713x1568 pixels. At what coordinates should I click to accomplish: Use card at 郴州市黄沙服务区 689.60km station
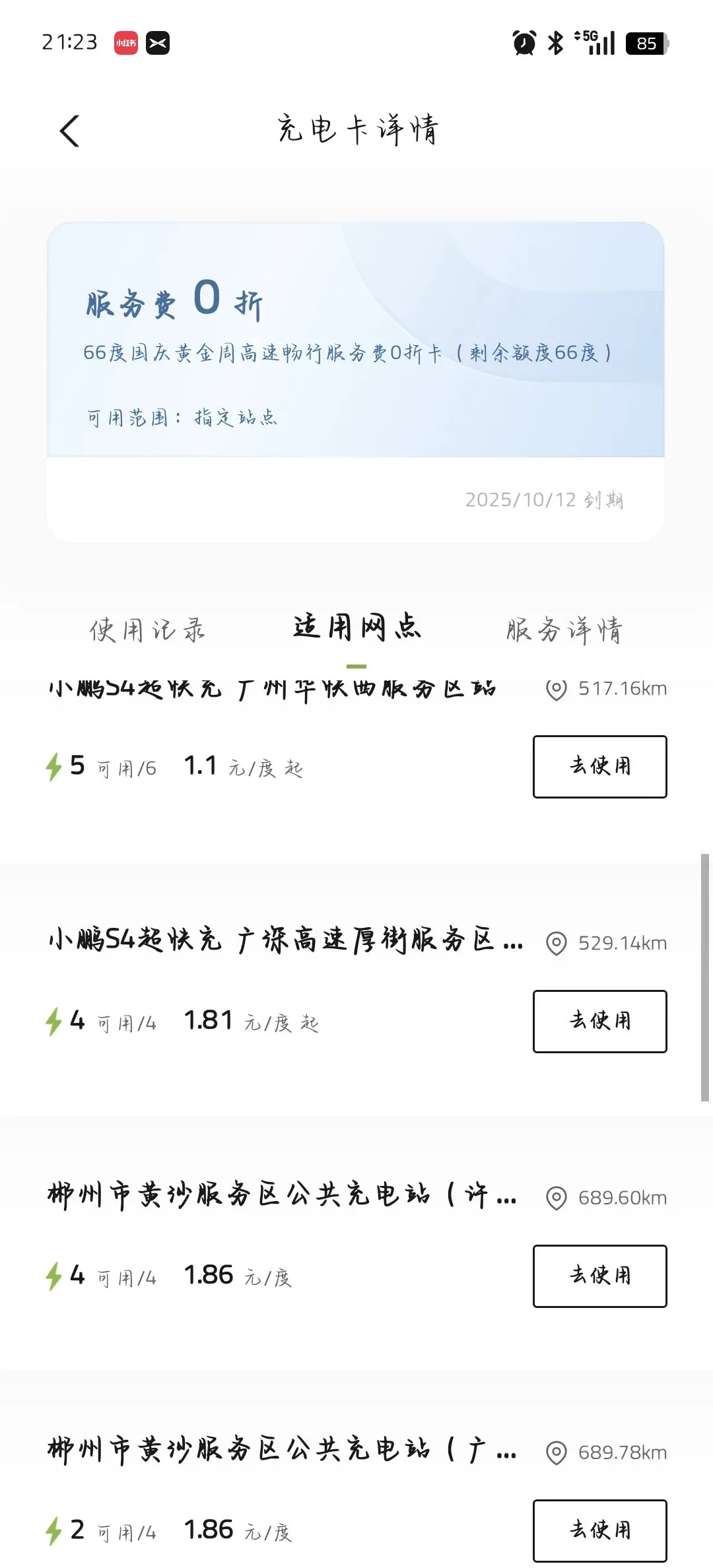pyautogui.click(x=599, y=1276)
